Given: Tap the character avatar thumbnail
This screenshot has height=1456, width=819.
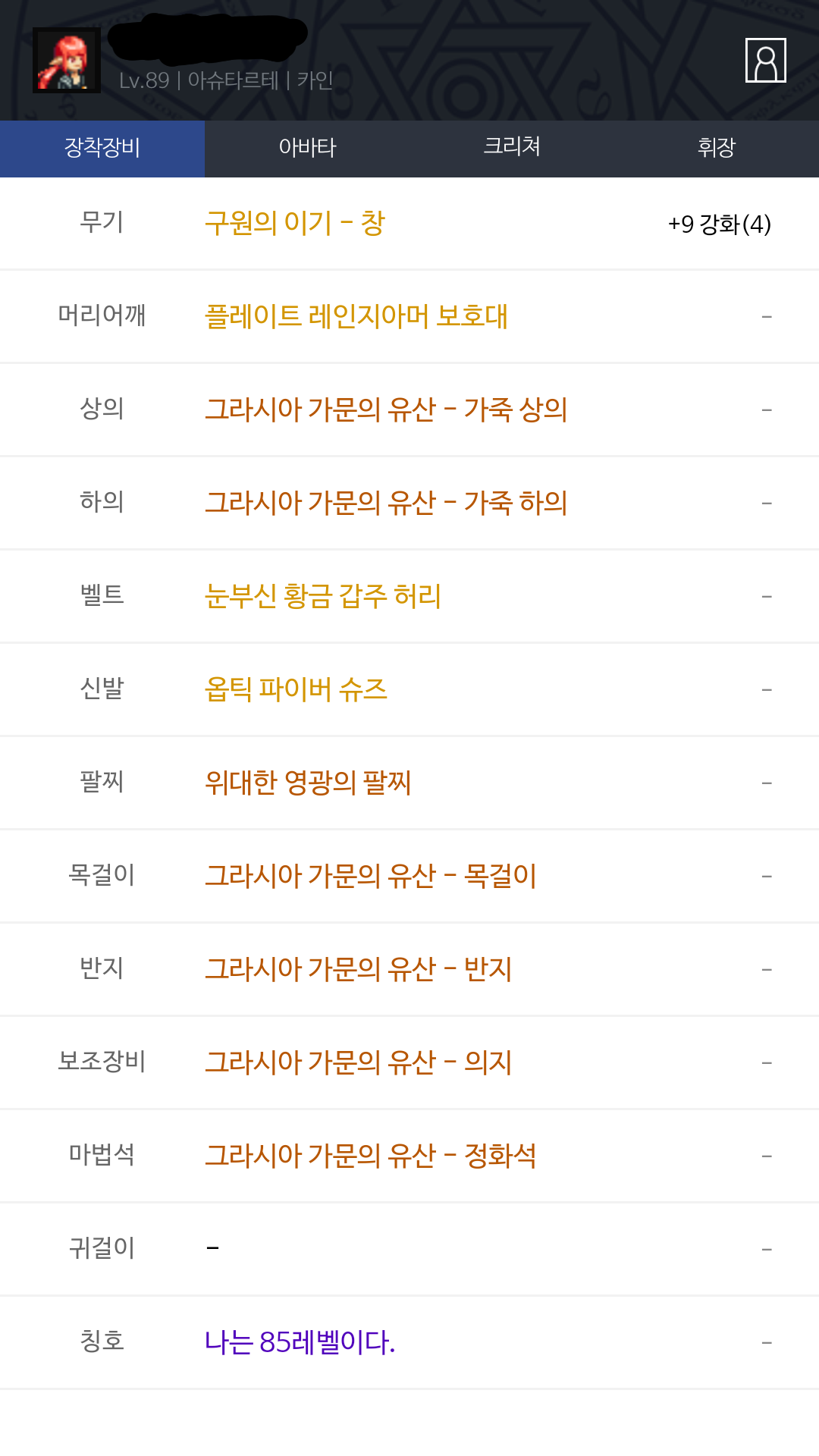Looking at the screenshot, I should coord(67,61).
